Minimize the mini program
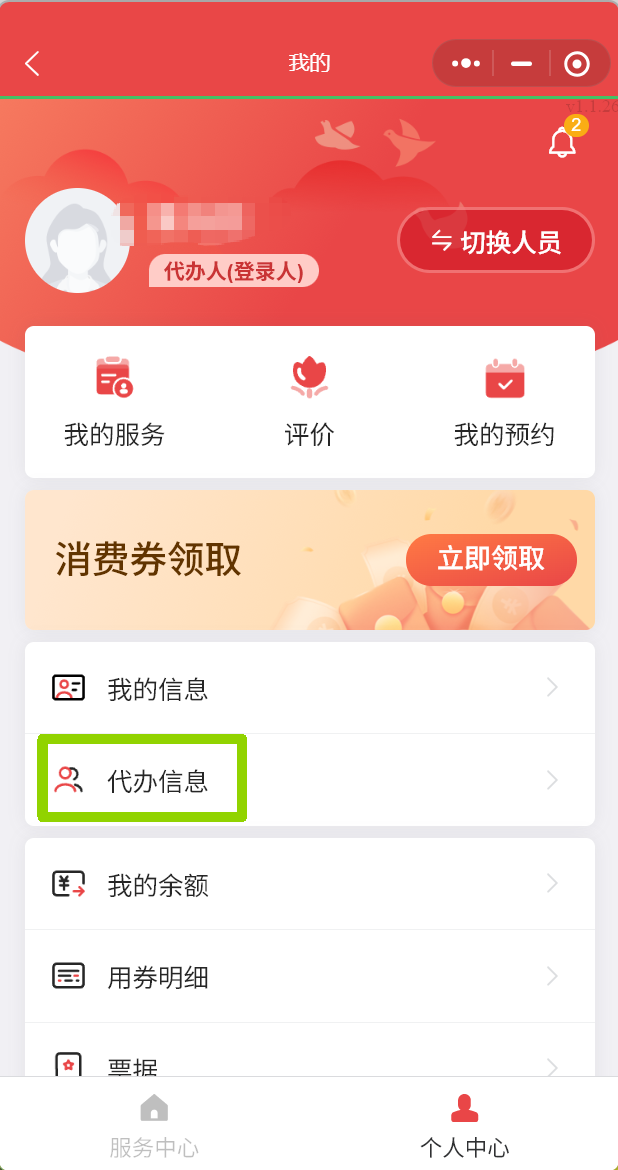618x1170 pixels. tap(521, 64)
